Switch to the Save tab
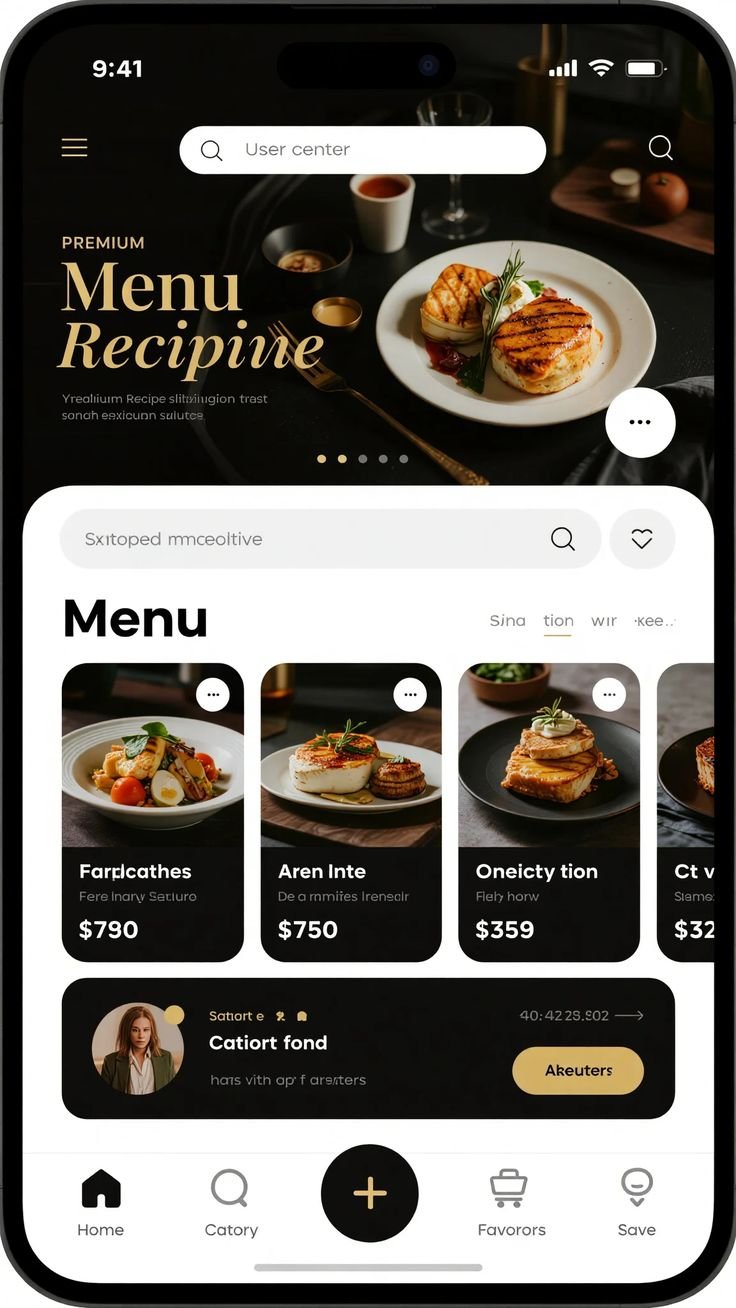Screen dimensions: 736x1308 coord(636,1203)
